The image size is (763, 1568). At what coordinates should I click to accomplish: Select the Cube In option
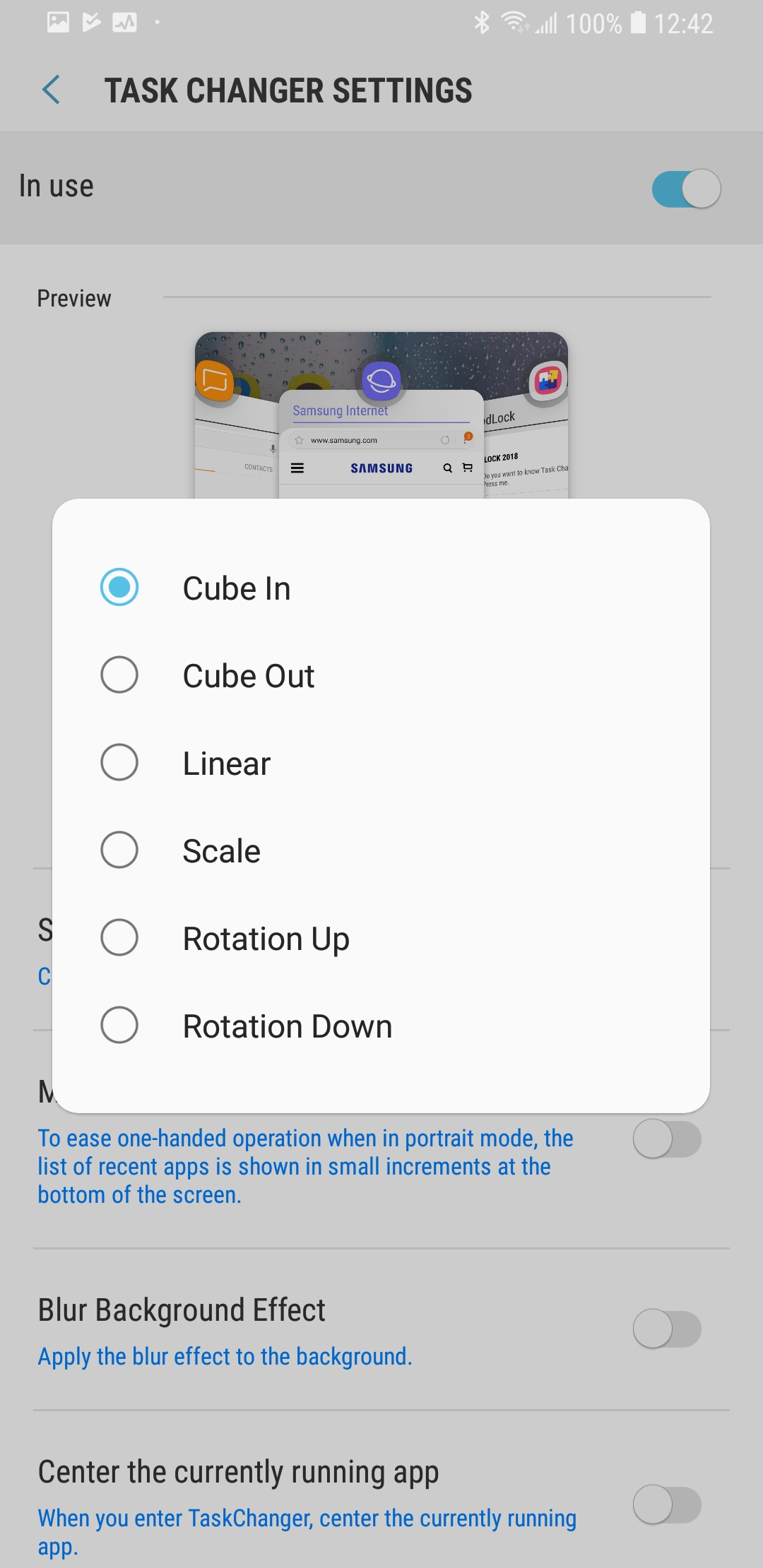381,588
